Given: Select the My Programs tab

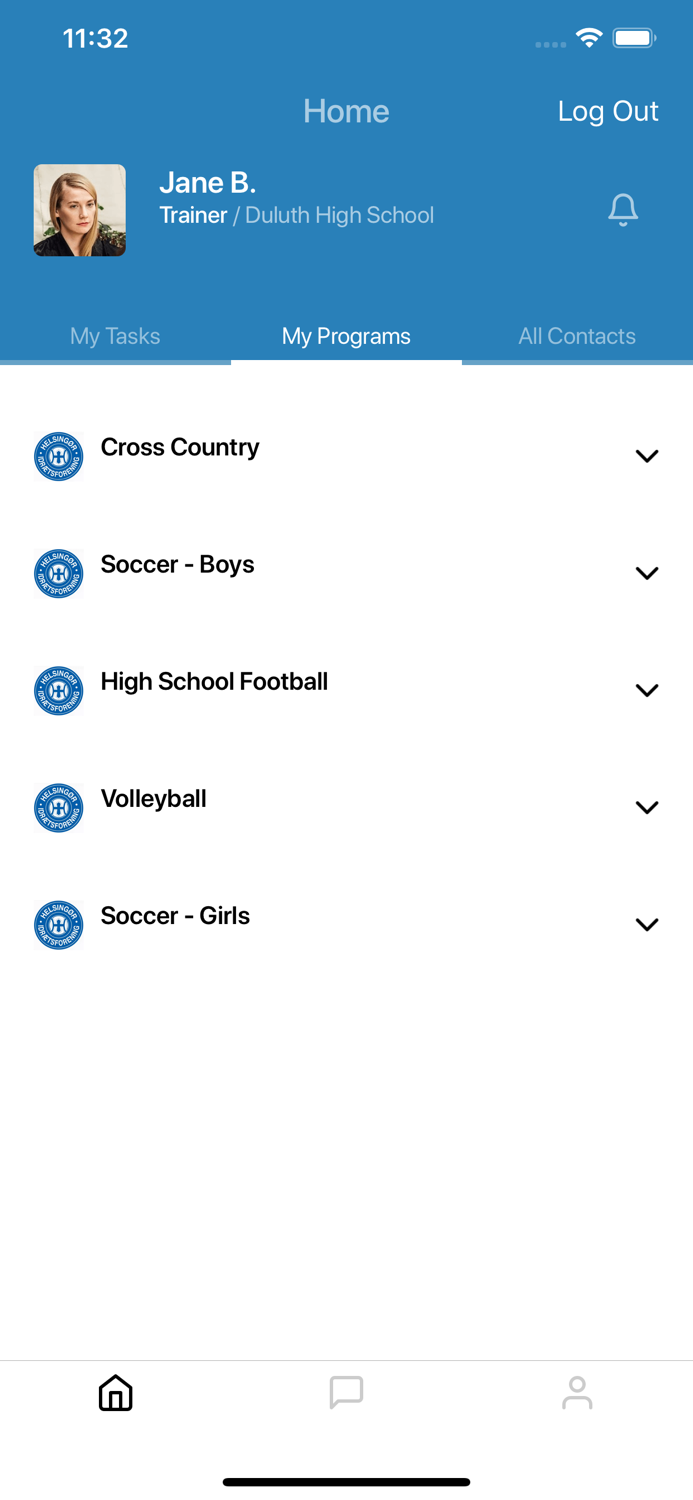Looking at the screenshot, I should click(346, 337).
